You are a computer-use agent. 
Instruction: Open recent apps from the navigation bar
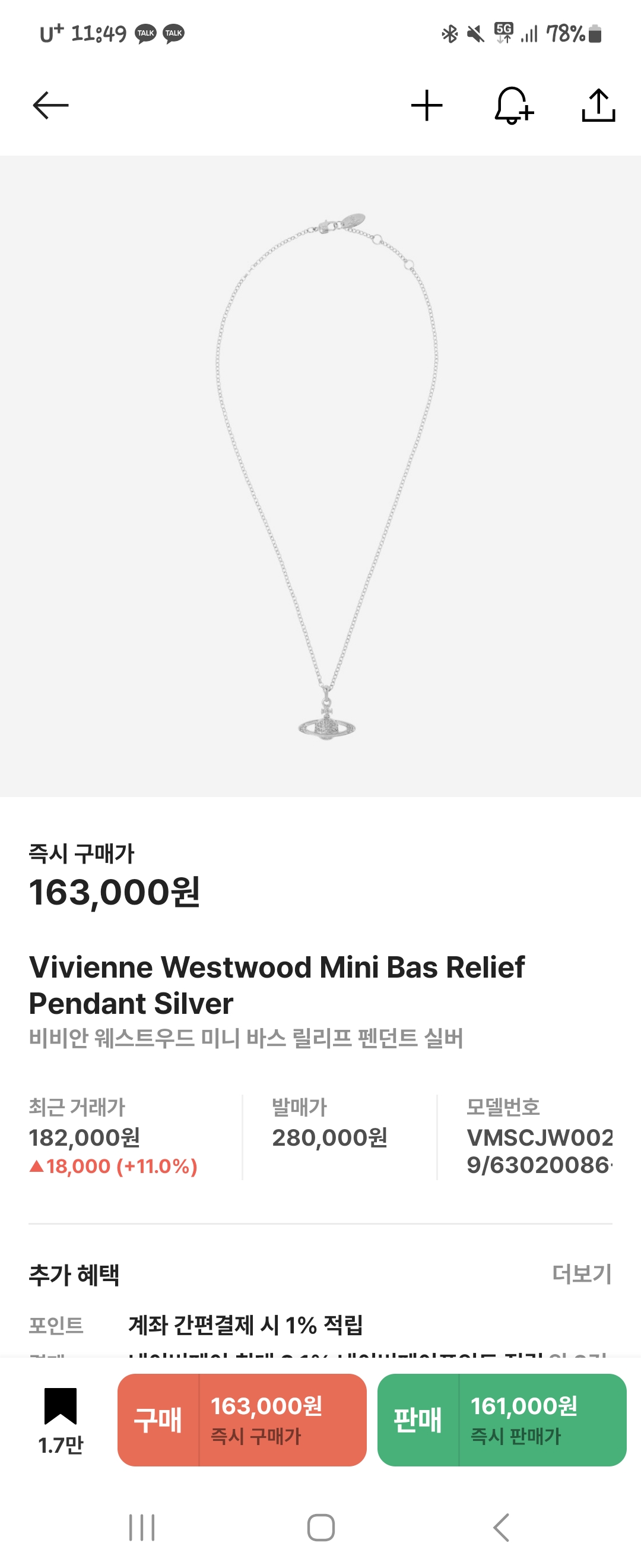point(142,1526)
